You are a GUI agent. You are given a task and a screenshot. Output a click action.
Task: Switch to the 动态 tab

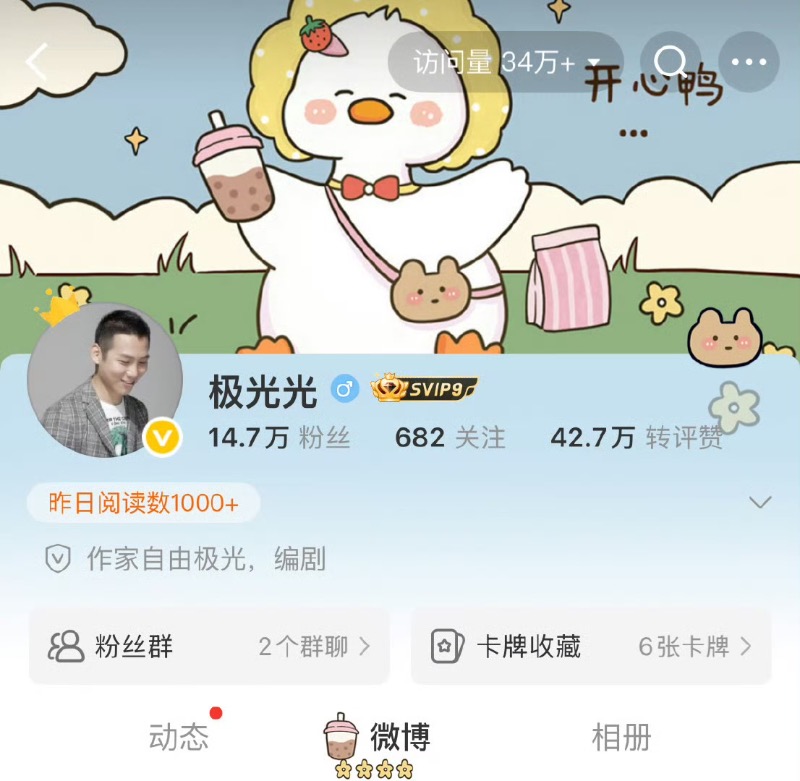point(179,738)
